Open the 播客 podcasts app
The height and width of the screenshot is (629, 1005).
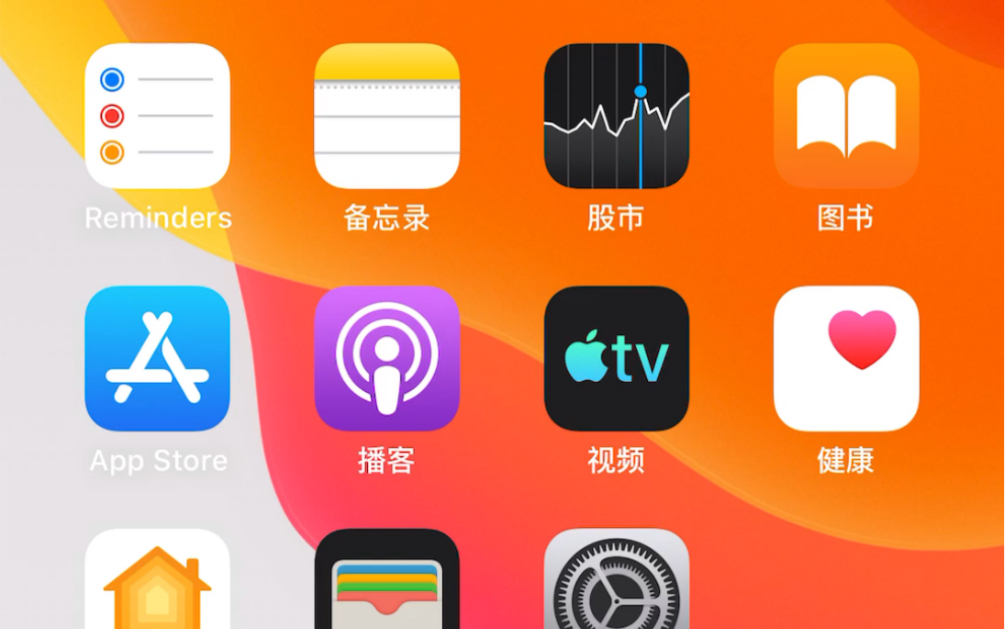(387, 358)
